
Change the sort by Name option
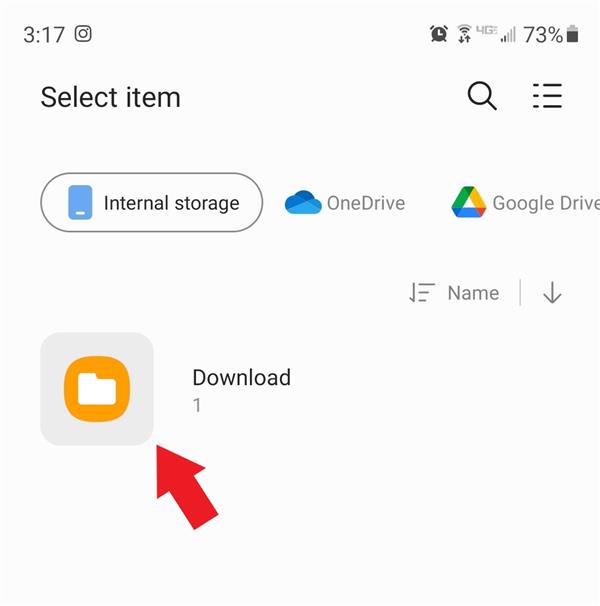(x=455, y=293)
